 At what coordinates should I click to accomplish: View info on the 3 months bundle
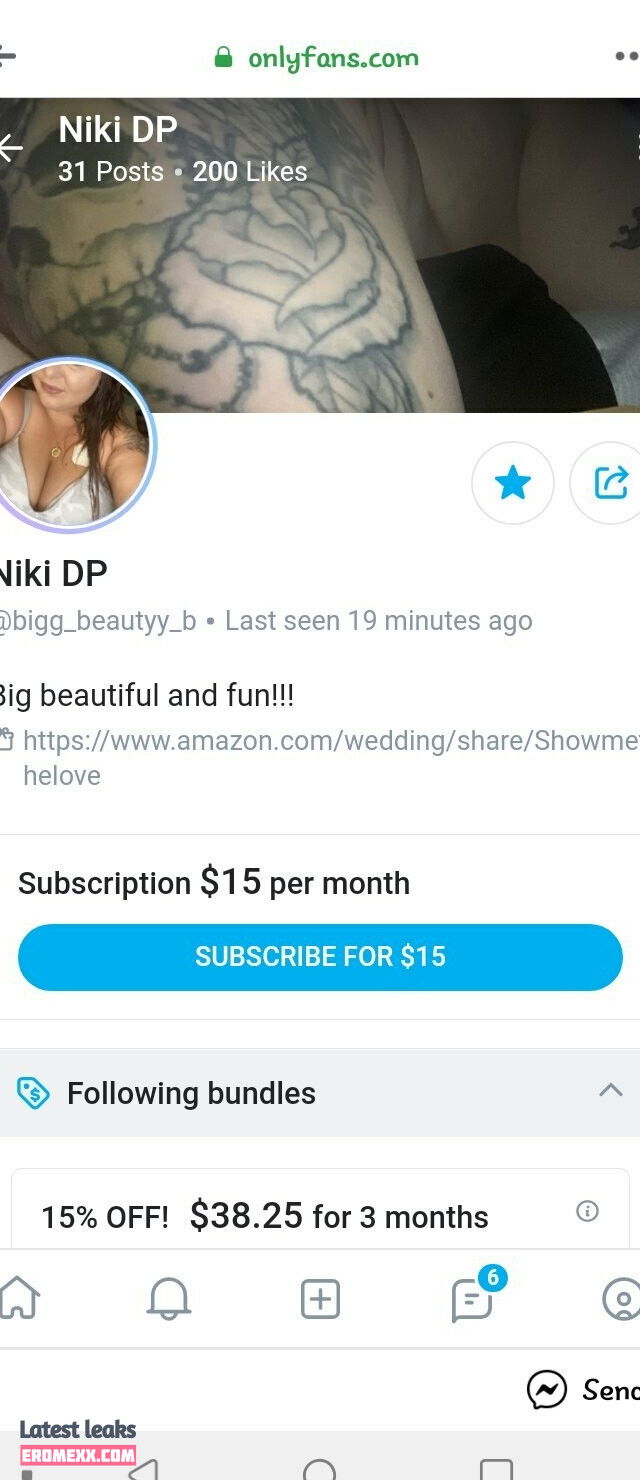(587, 1212)
